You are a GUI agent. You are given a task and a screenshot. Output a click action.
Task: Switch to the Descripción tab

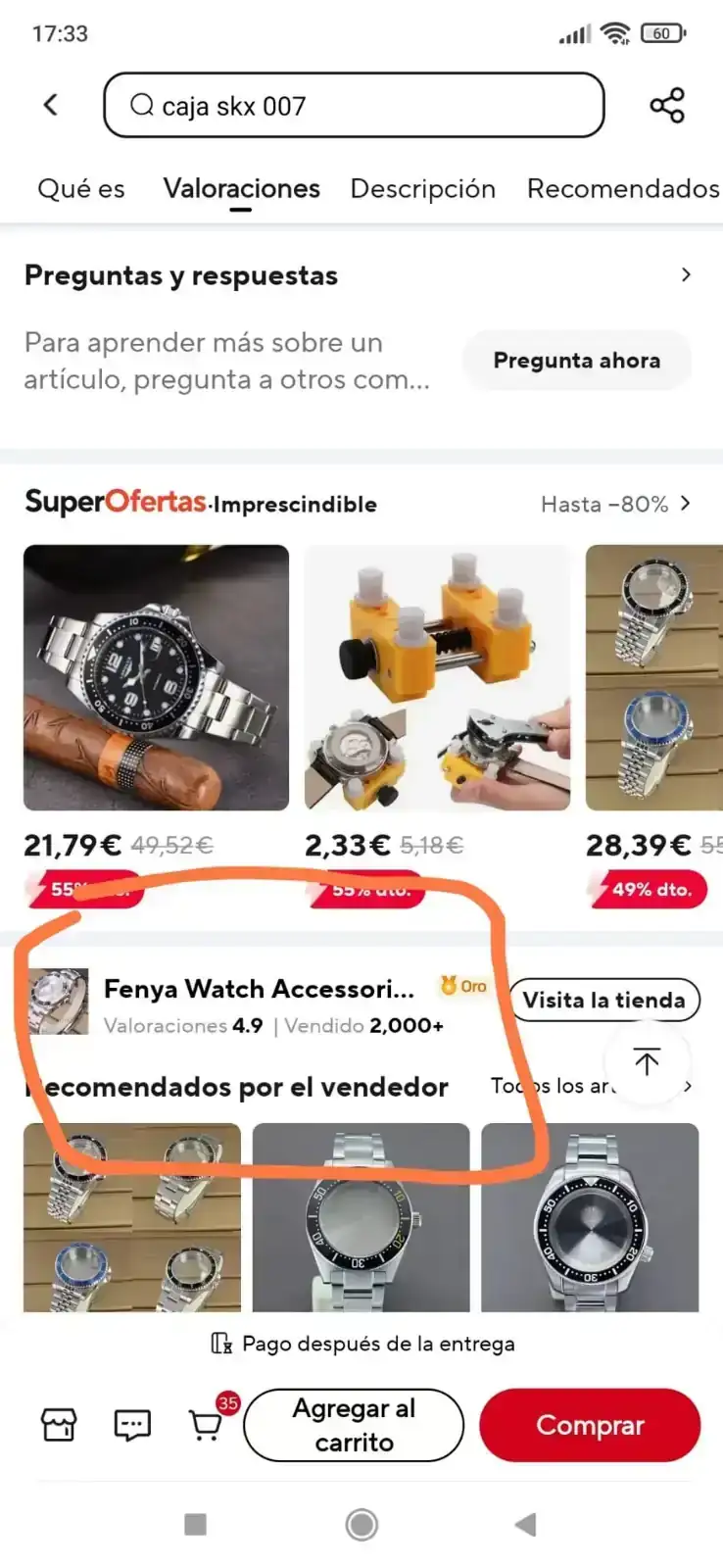423,188
